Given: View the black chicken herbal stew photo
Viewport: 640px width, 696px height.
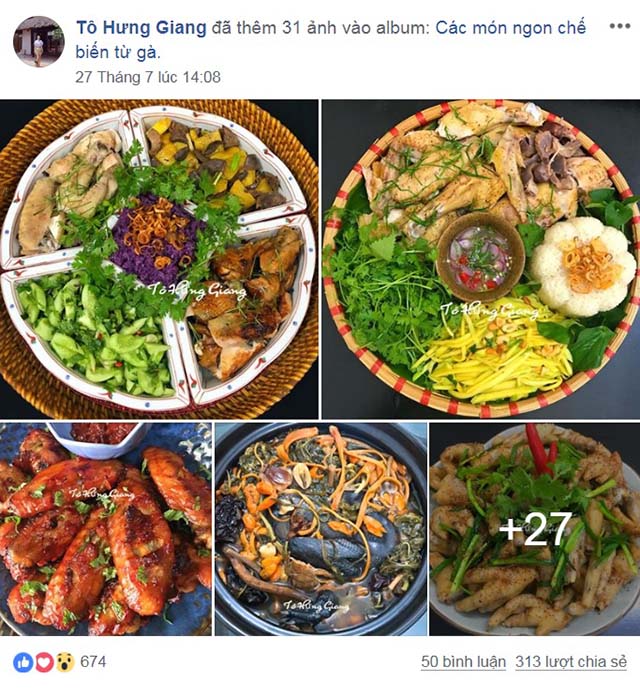Looking at the screenshot, I should pyautogui.click(x=320, y=529).
